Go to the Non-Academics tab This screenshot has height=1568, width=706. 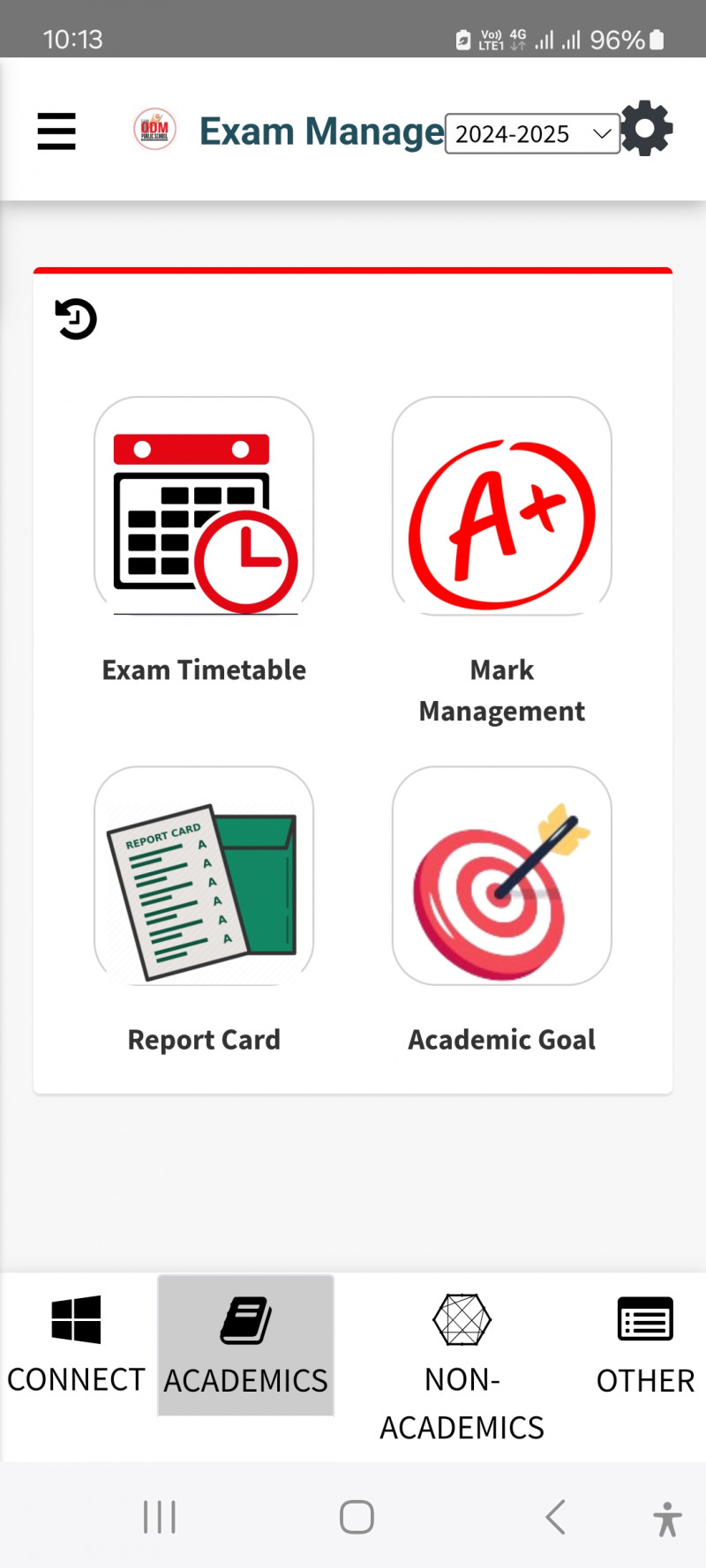pyautogui.click(x=462, y=1363)
